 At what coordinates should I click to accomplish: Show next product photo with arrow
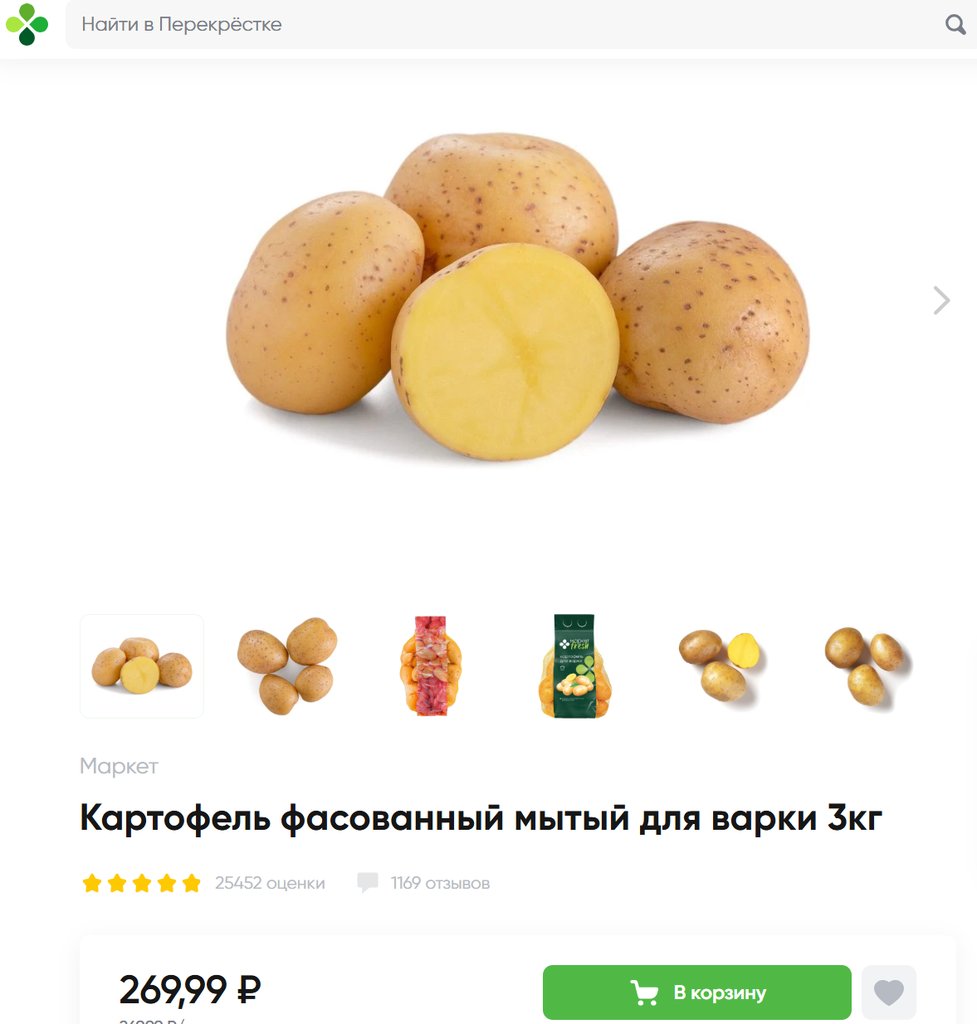click(x=940, y=300)
